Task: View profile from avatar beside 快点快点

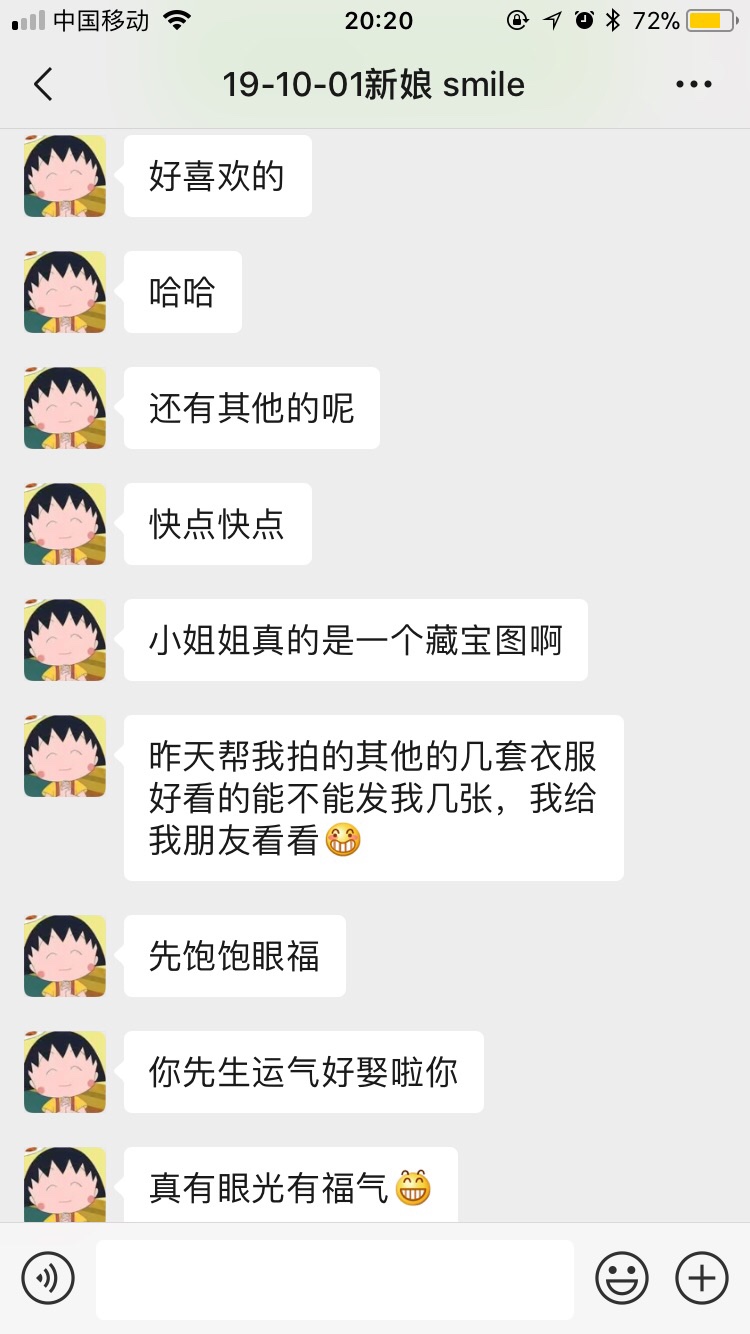Action: tap(65, 524)
